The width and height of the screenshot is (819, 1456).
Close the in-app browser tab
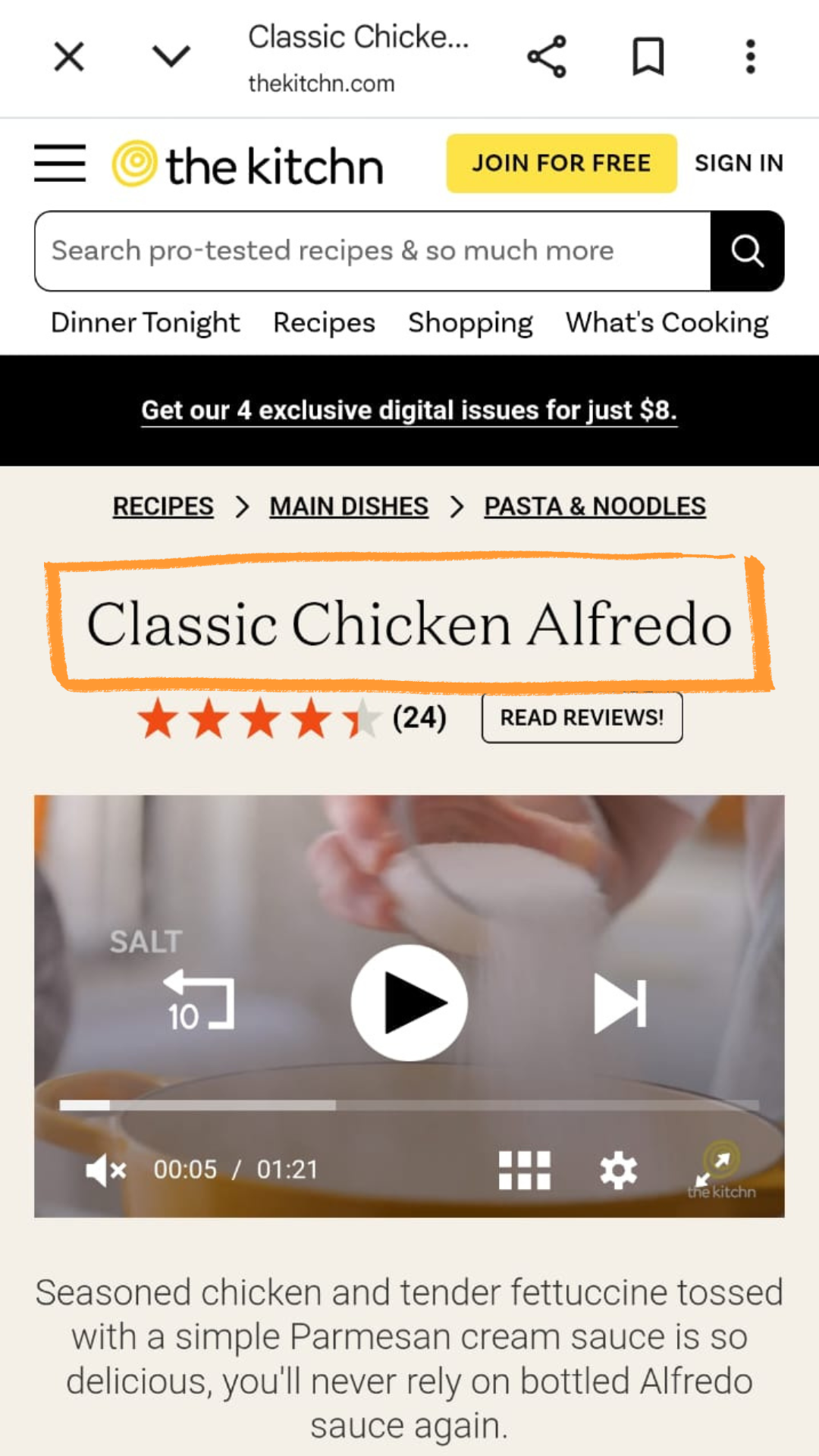[69, 57]
